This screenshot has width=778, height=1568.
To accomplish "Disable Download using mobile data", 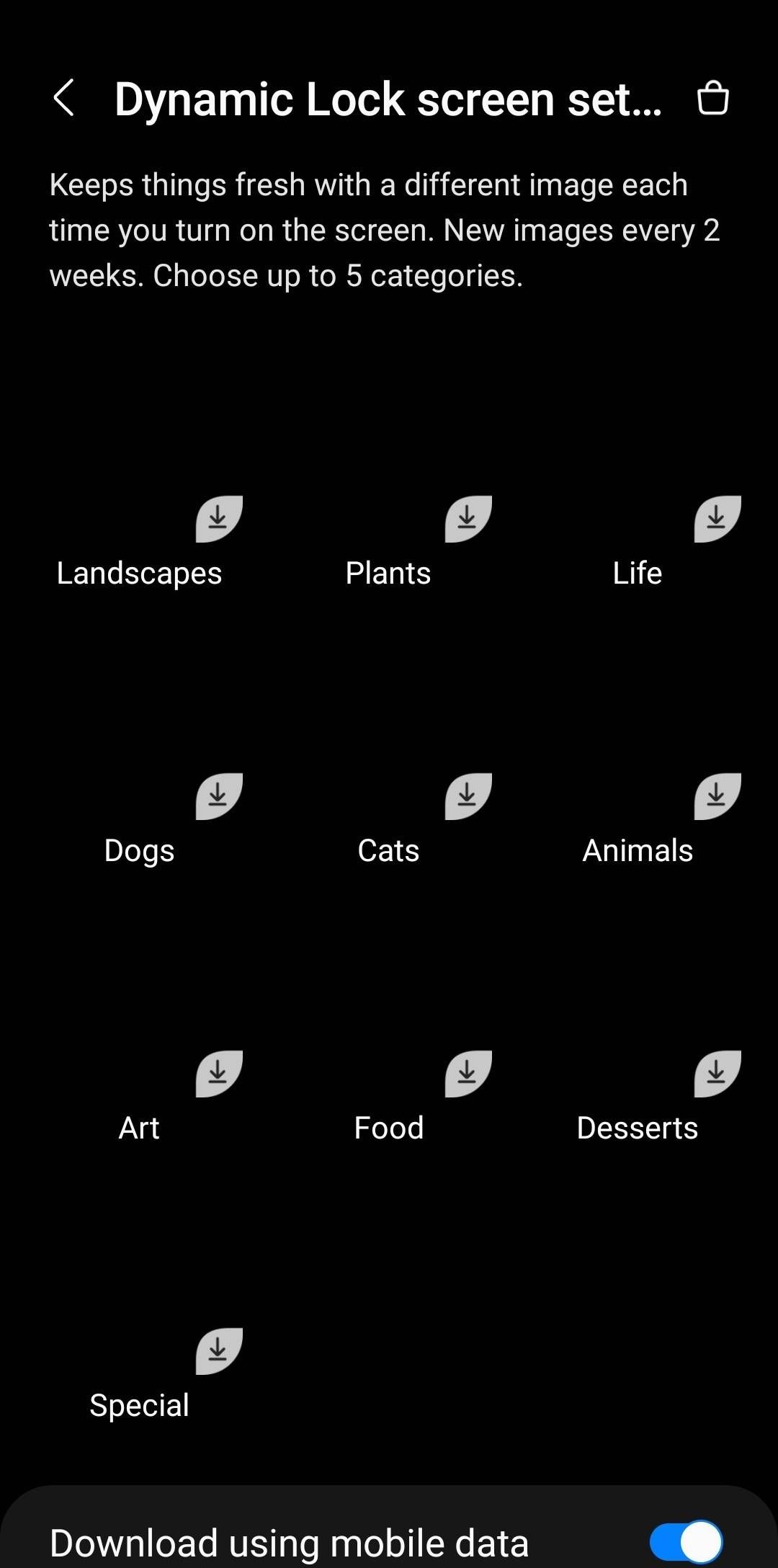I will tap(685, 1542).
